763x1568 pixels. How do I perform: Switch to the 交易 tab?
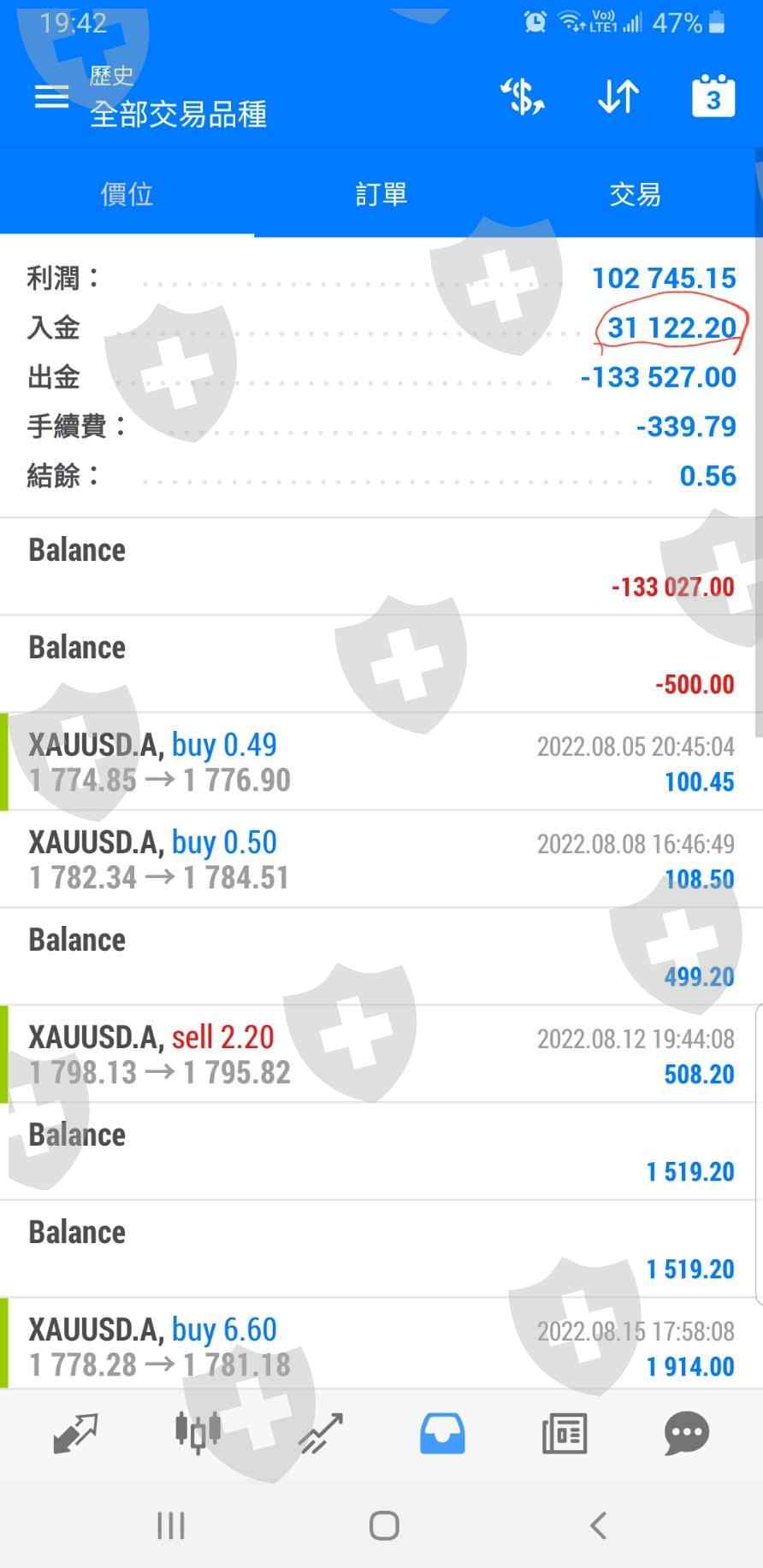click(635, 194)
